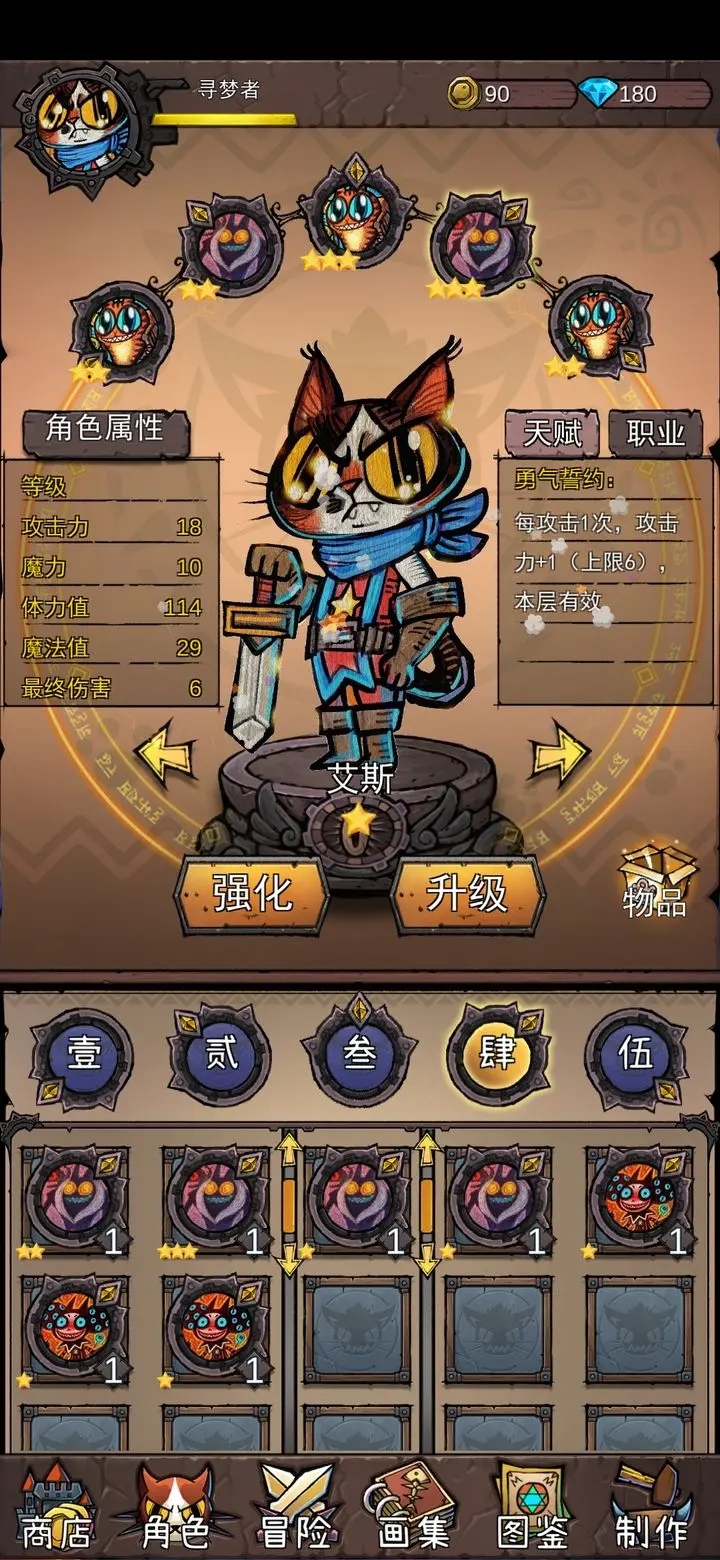This screenshot has width=720, height=1560.
Task: Open the player avatar profile
Action: click(x=80, y=128)
